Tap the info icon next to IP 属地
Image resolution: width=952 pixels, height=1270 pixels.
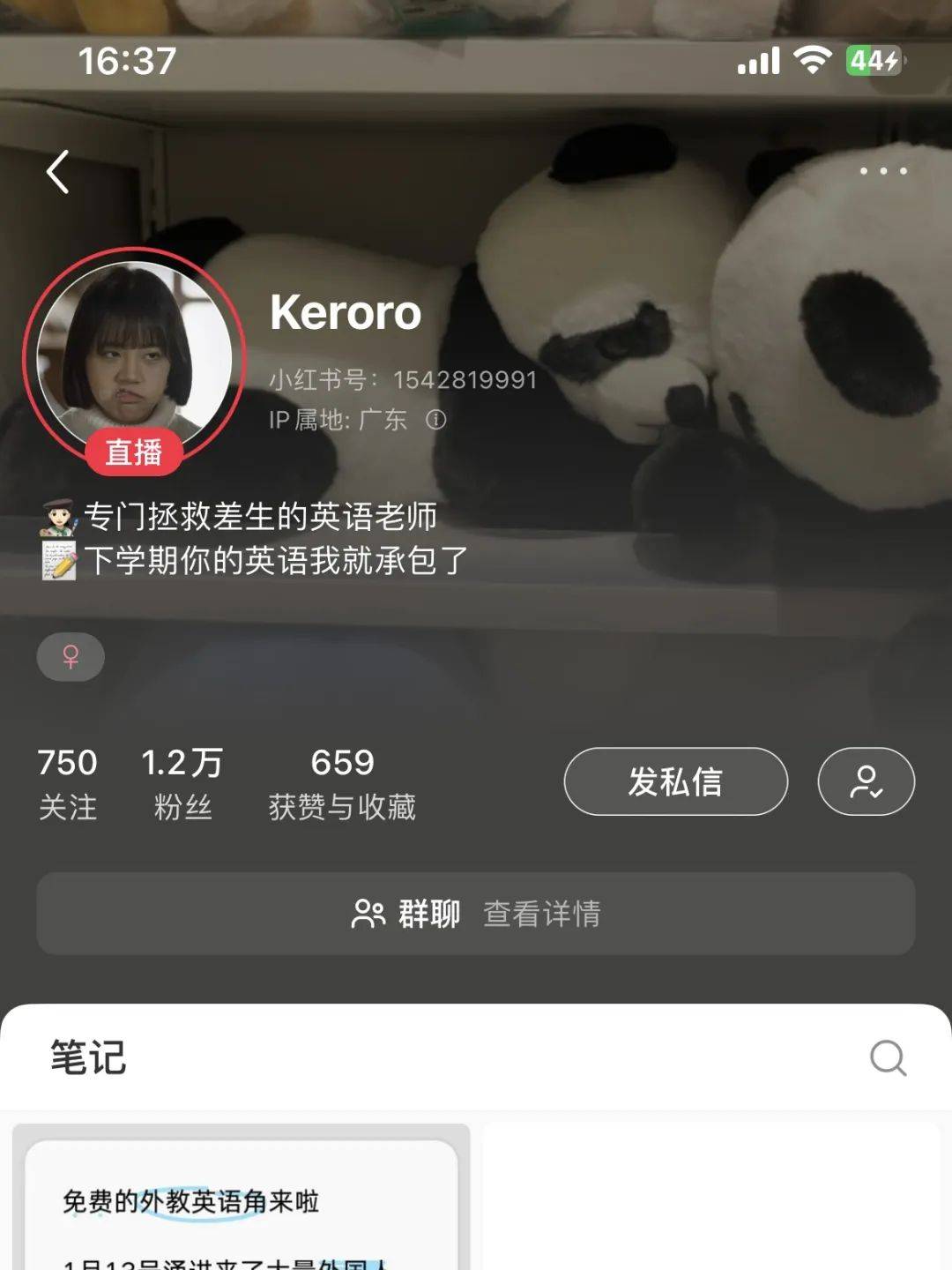coord(435,422)
